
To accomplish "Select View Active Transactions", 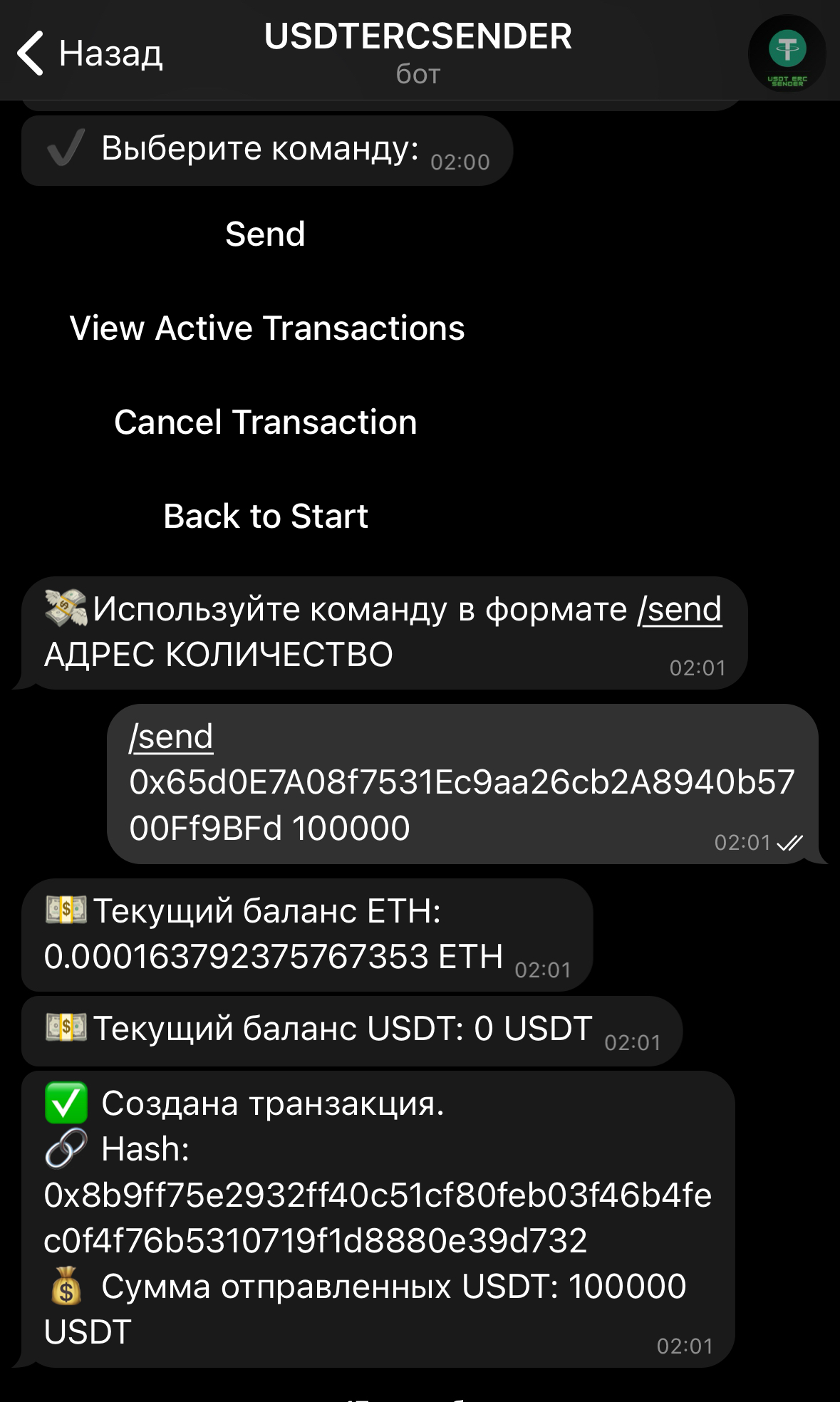I will pos(266,328).
